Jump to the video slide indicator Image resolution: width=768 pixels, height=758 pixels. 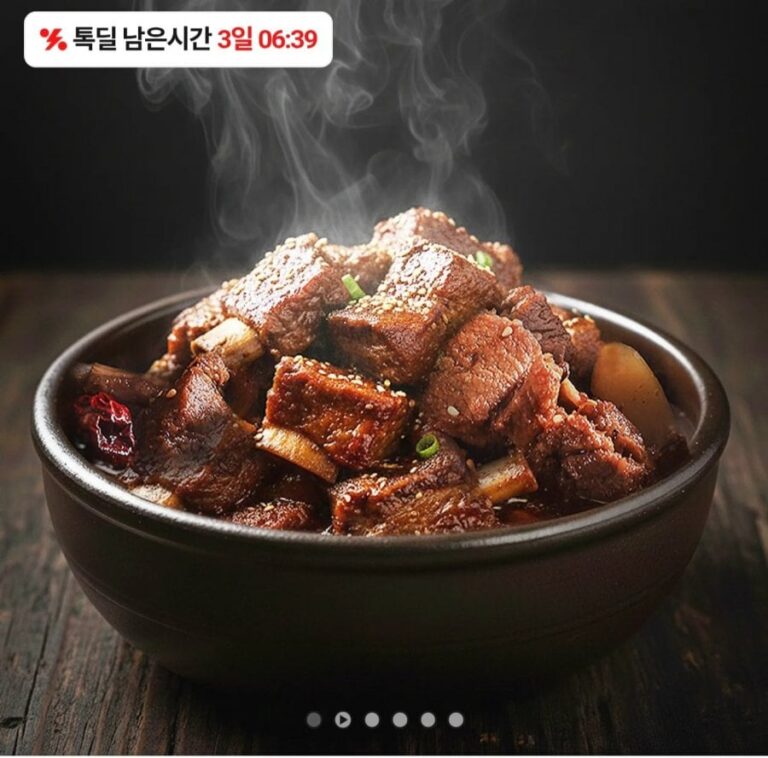343,719
